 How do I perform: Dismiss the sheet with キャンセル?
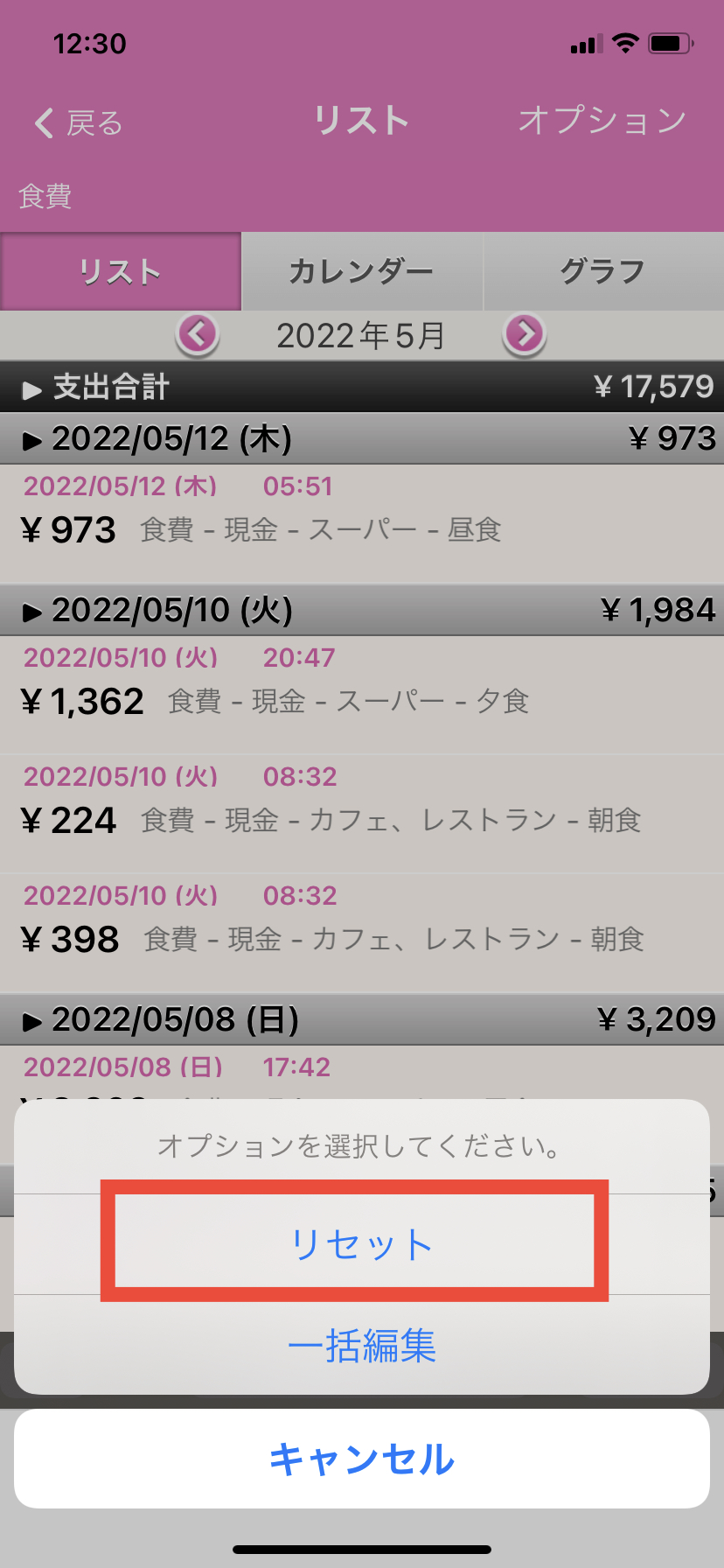[x=361, y=1459]
